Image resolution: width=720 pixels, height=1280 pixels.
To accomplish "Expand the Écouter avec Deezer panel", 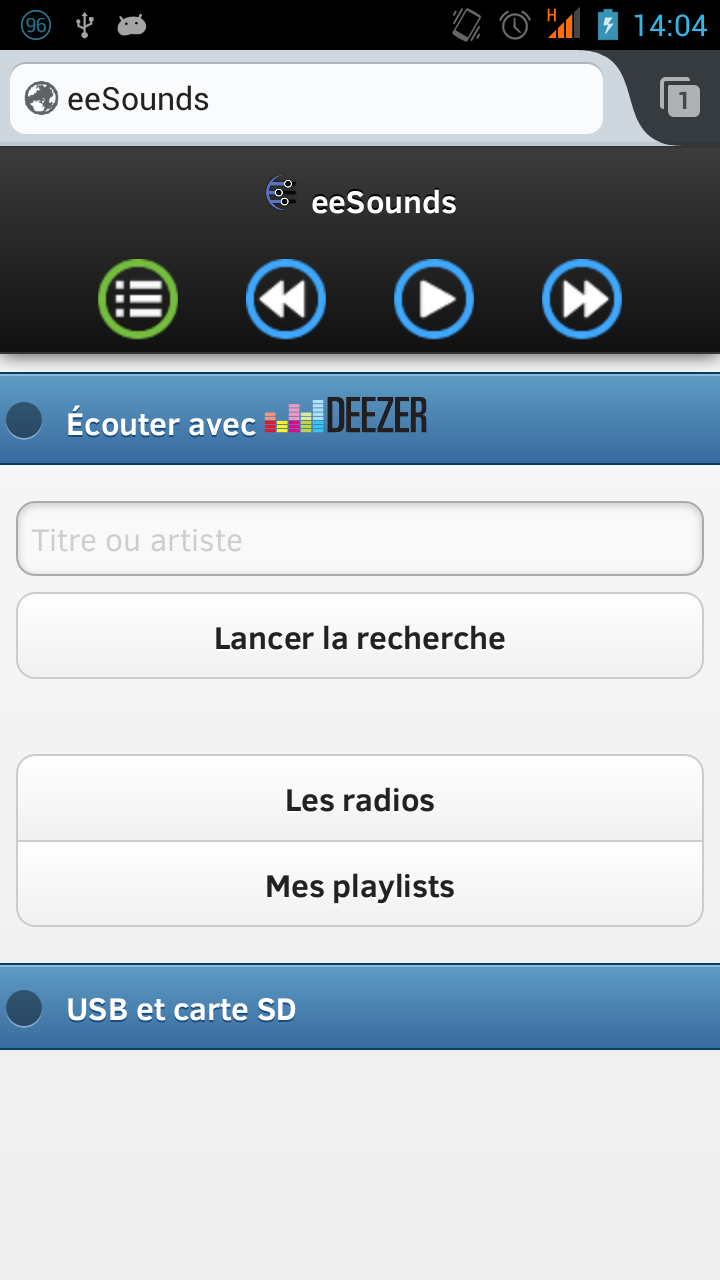I will 360,421.
